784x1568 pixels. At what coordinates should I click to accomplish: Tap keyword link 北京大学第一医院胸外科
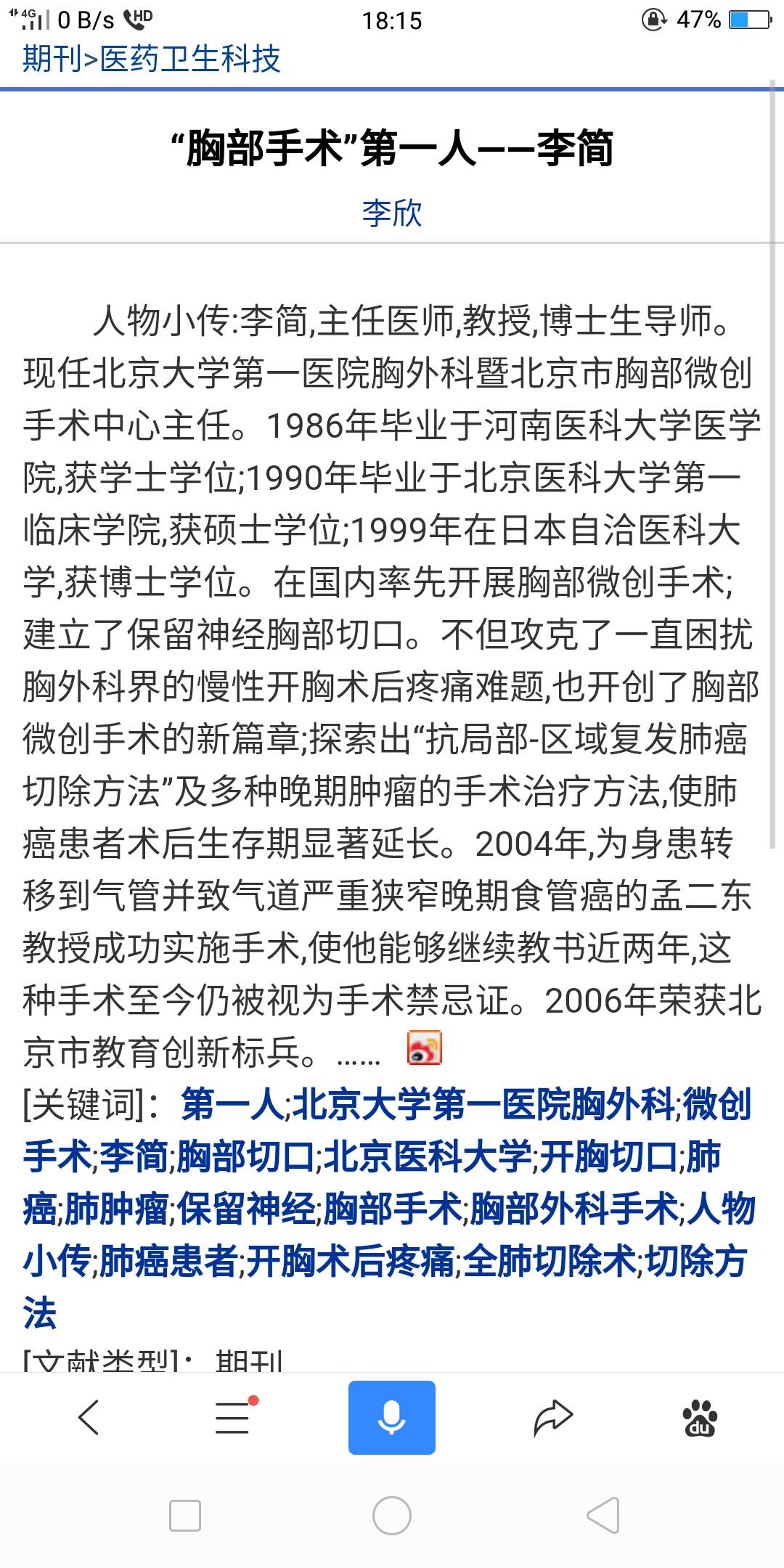pos(483,1103)
